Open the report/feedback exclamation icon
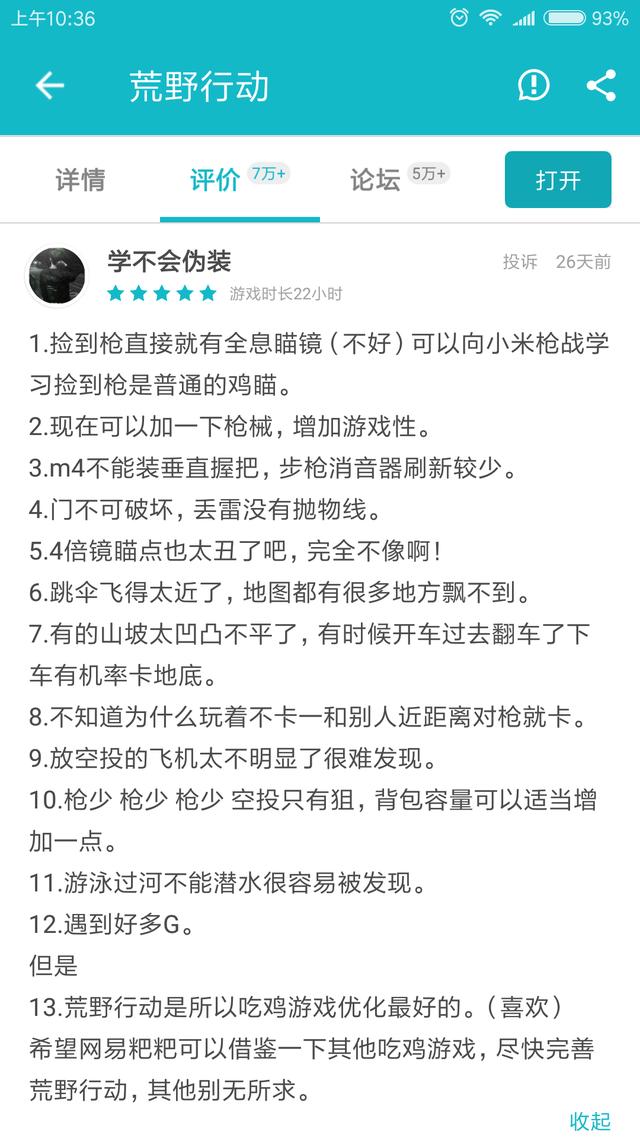The image size is (640, 1138). (x=533, y=86)
